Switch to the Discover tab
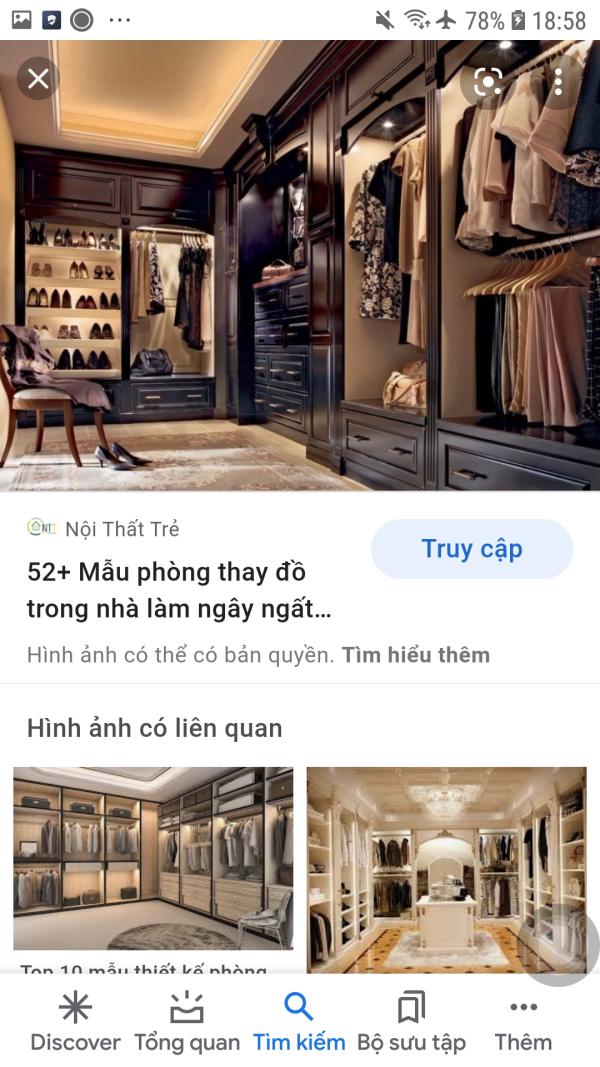600x1067 pixels. pos(75,1022)
